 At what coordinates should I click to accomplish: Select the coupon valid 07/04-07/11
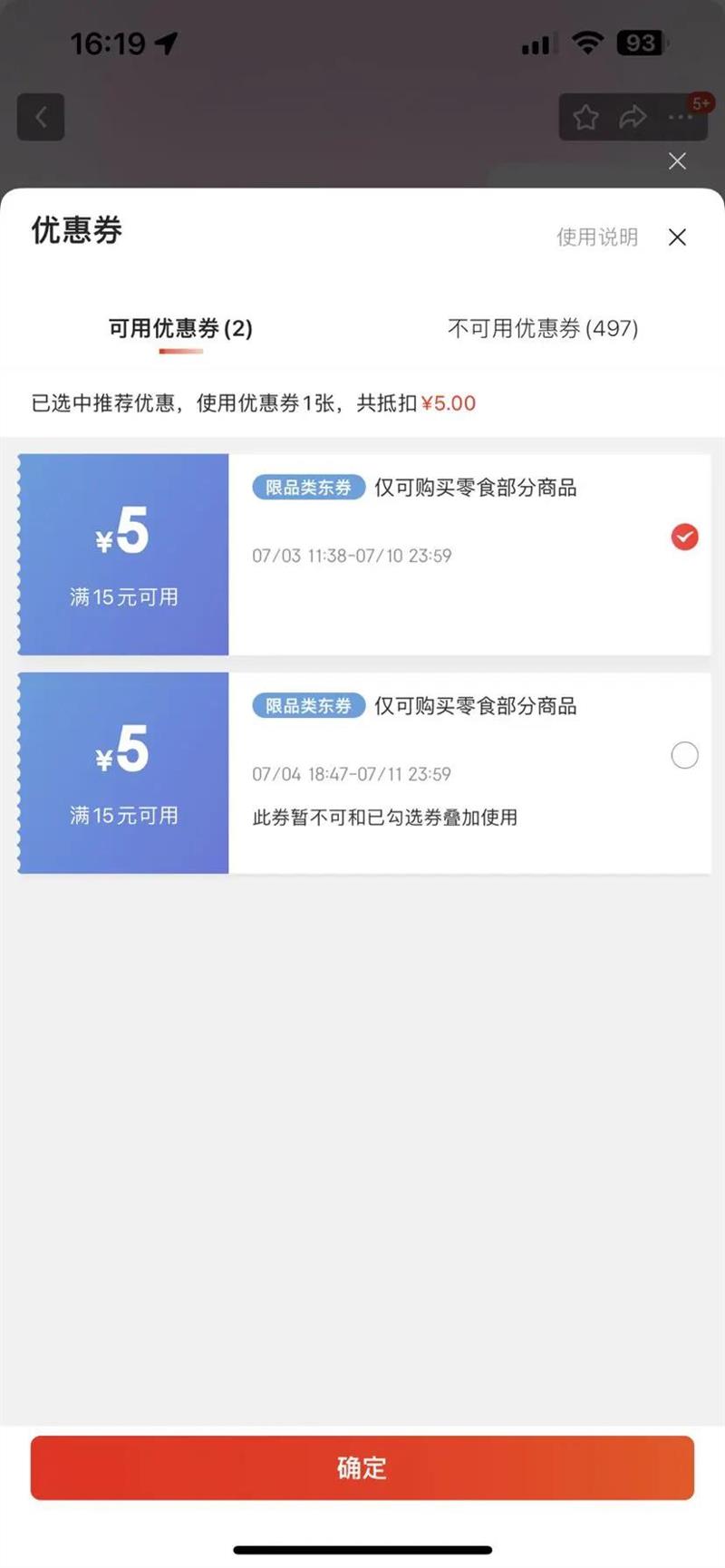click(x=684, y=755)
